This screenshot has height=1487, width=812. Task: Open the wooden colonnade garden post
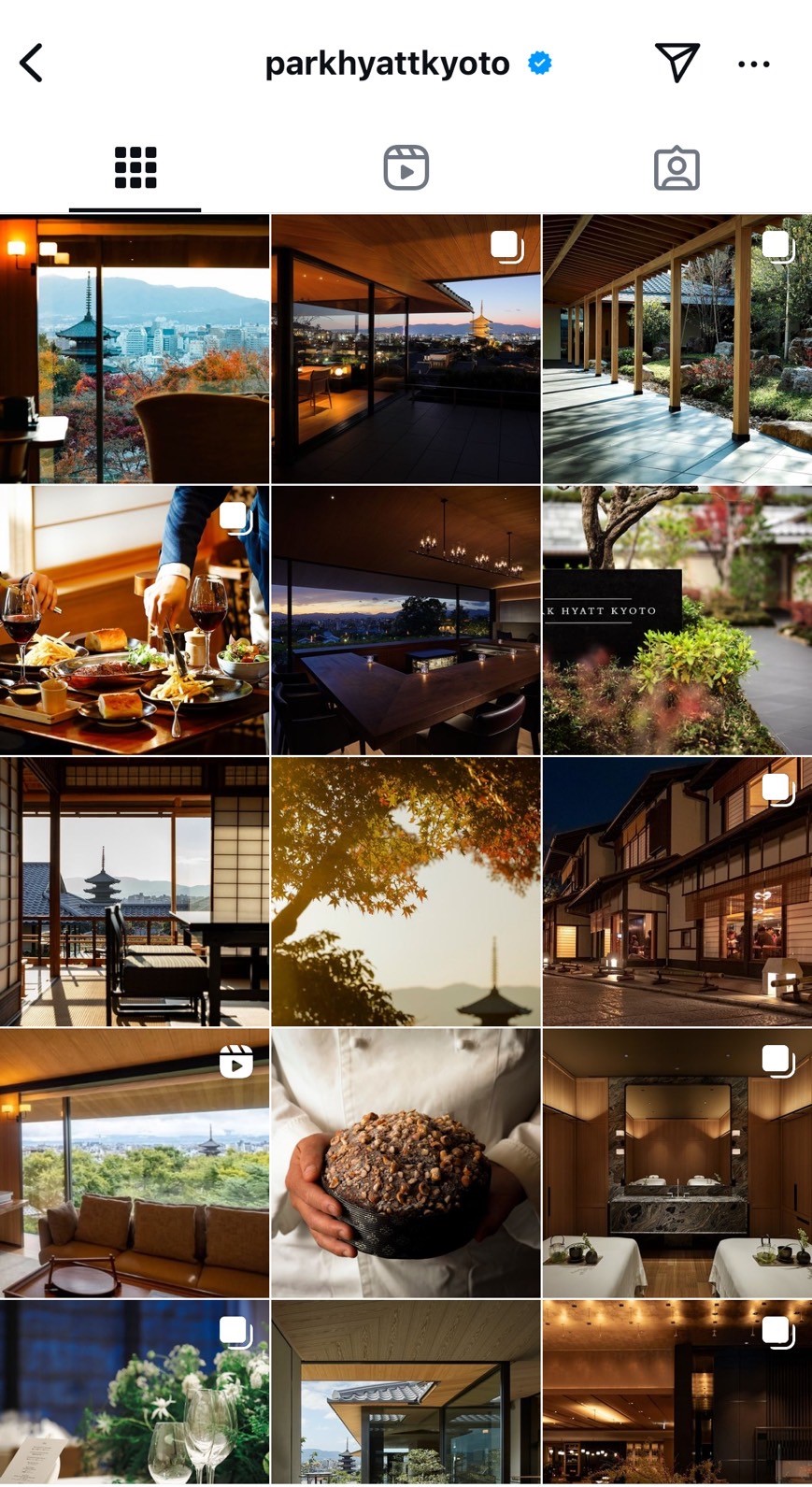coord(677,349)
